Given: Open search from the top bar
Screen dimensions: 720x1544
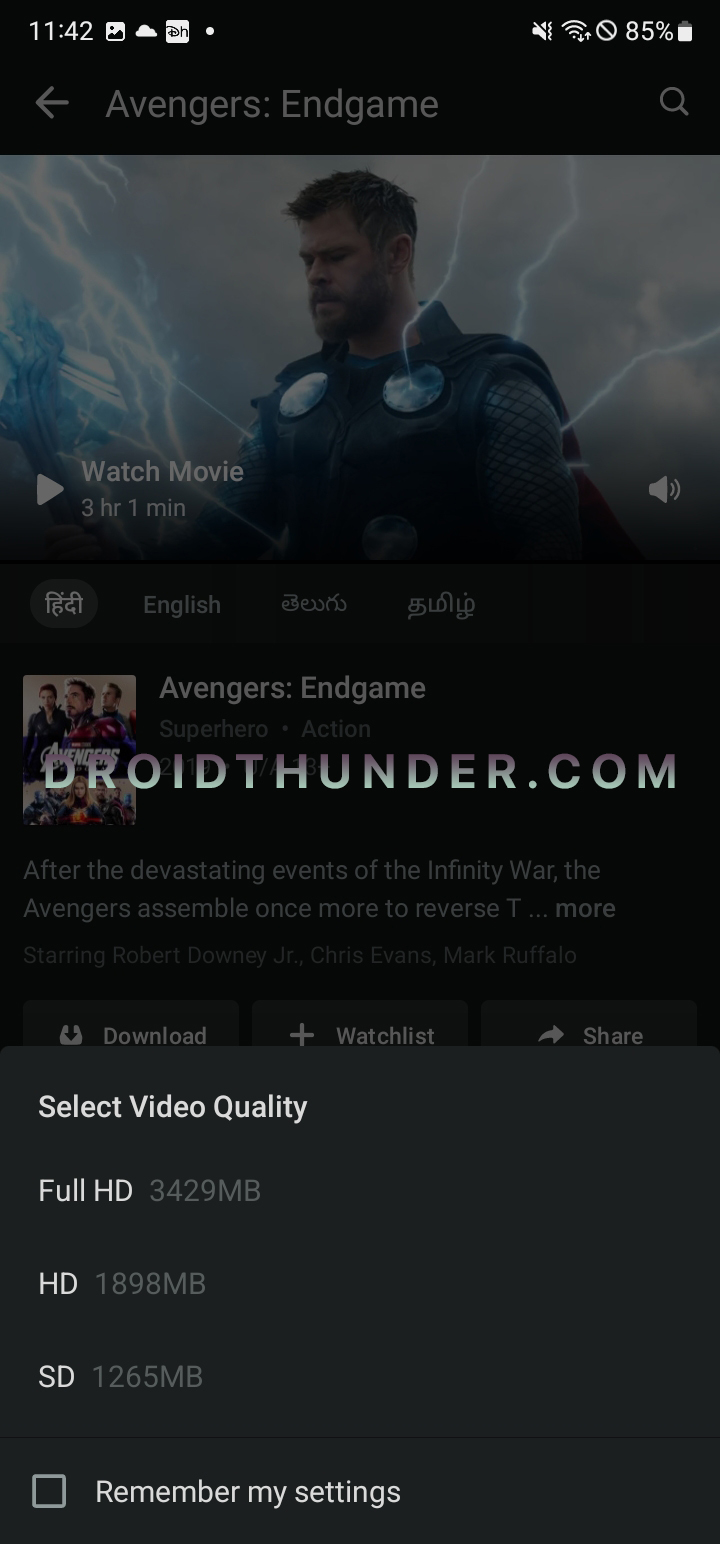Looking at the screenshot, I should point(674,103).
